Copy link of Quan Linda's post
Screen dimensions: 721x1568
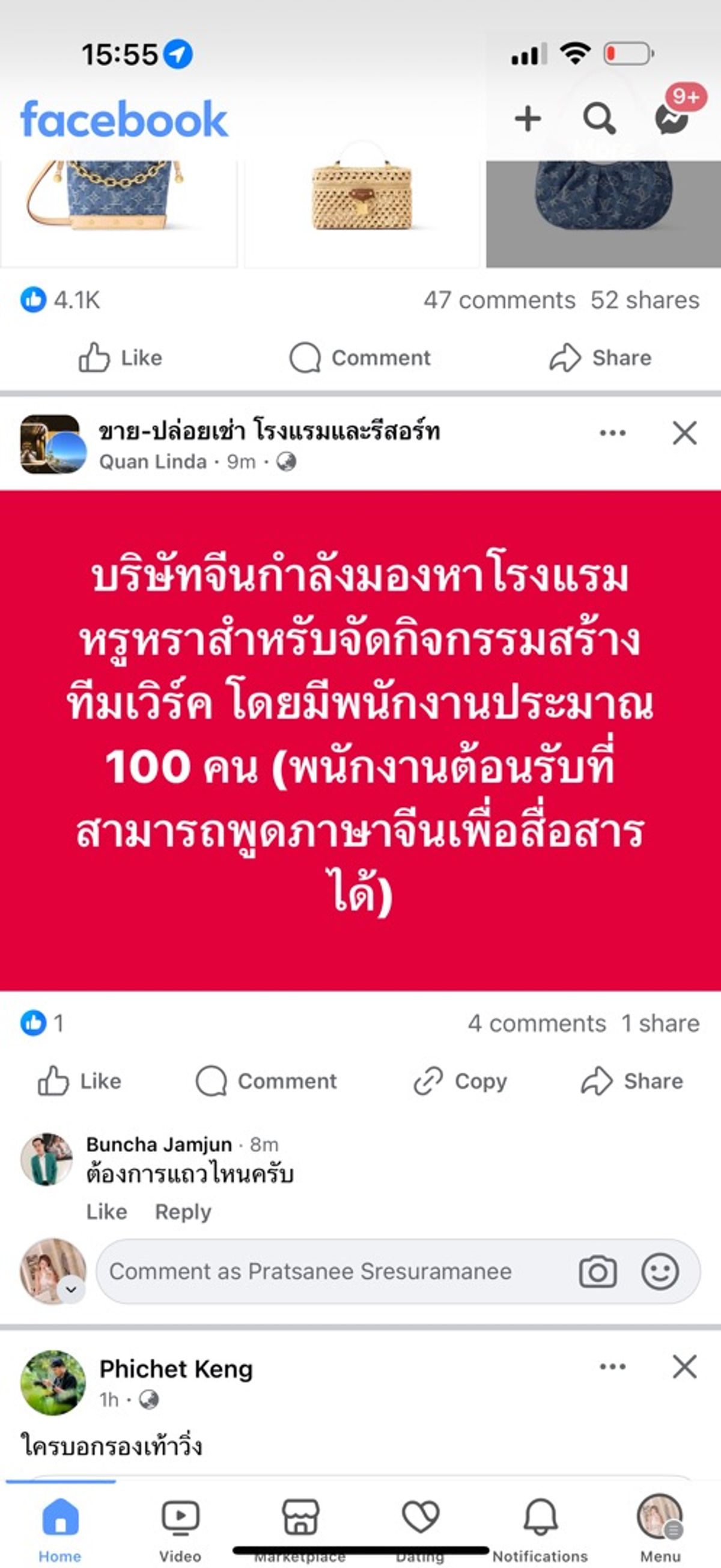tap(460, 1081)
